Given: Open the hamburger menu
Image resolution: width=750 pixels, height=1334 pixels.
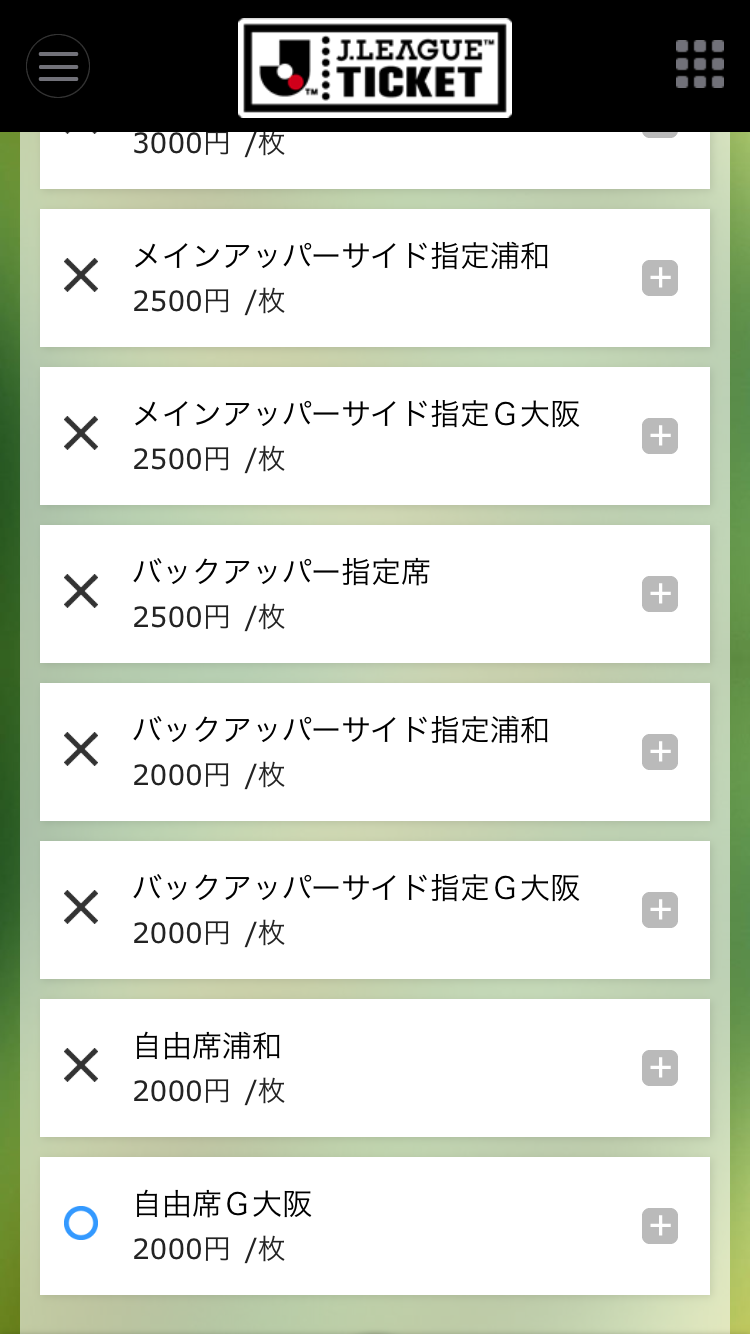Looking at the screenshot, I should pyautogui.click(x=58, y=66).
